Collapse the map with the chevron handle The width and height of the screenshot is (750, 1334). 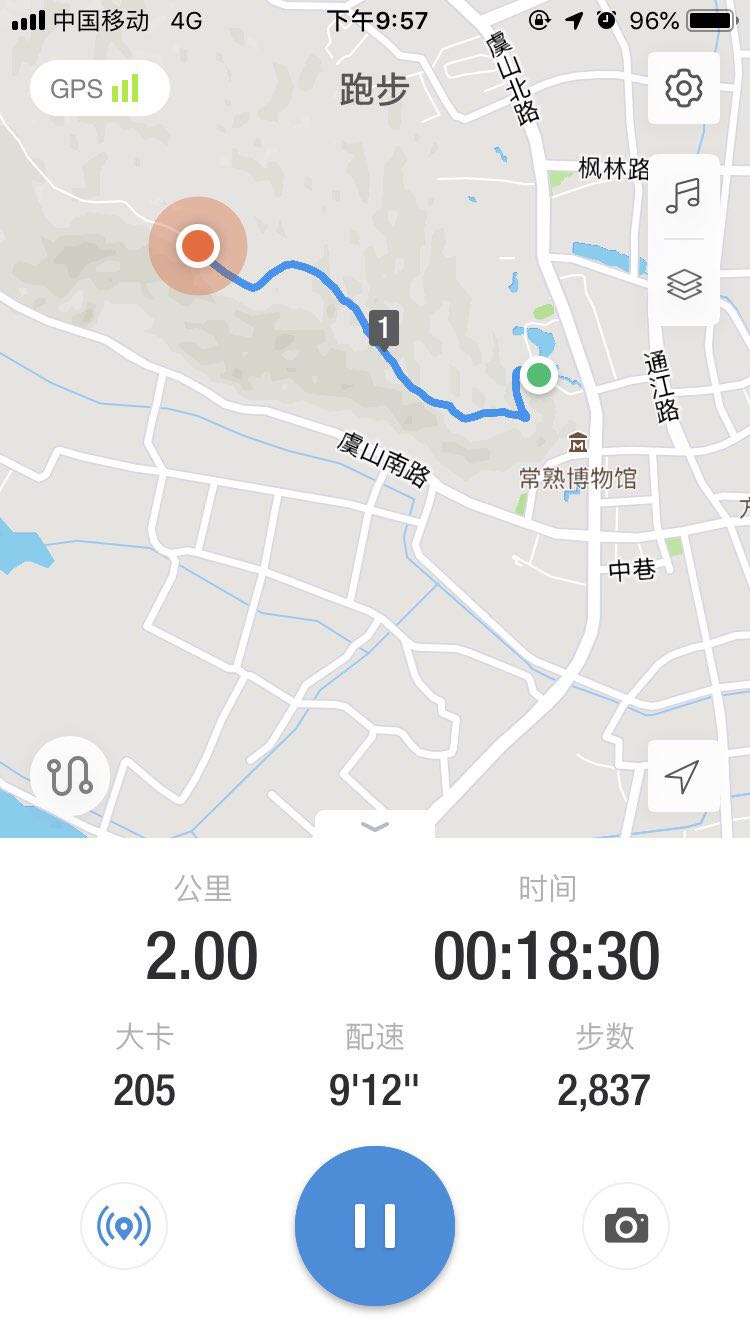click(375, 826)
